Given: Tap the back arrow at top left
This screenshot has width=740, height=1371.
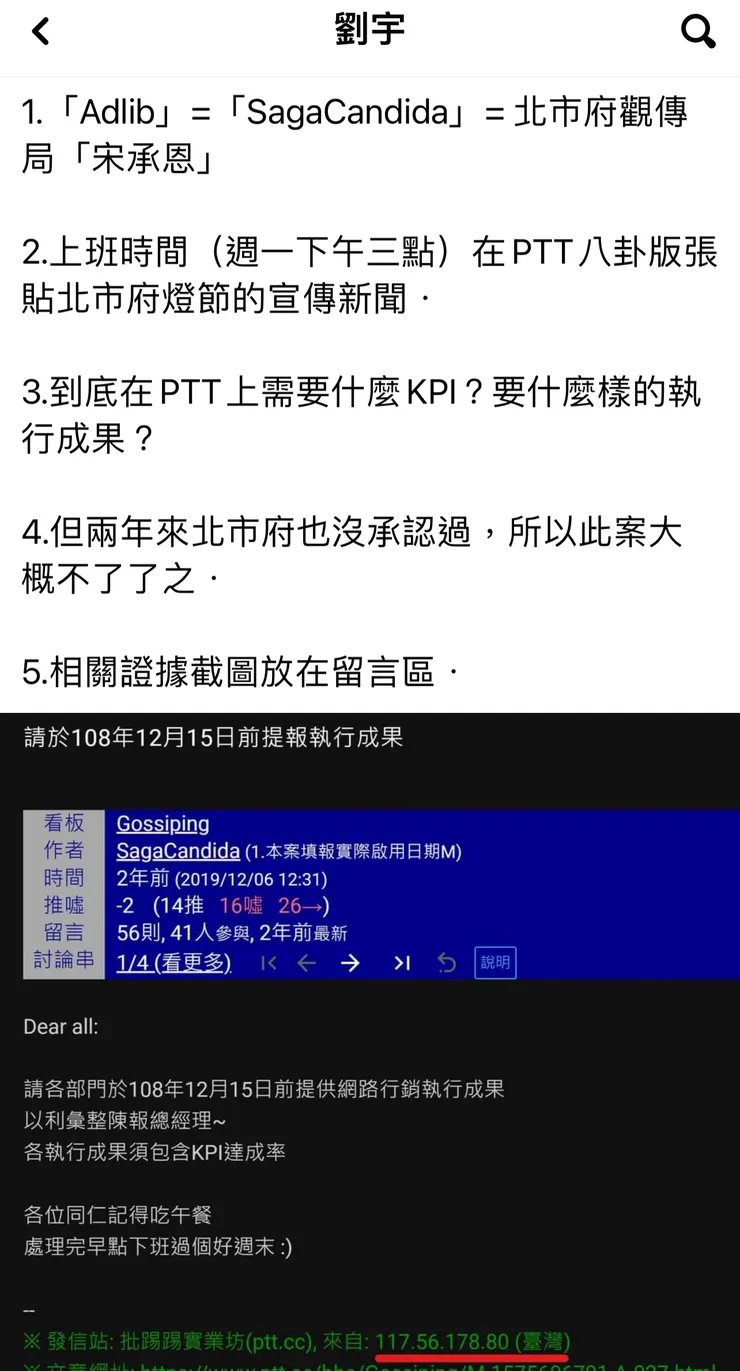Looking at the screenshot, I should click(40, 31).
